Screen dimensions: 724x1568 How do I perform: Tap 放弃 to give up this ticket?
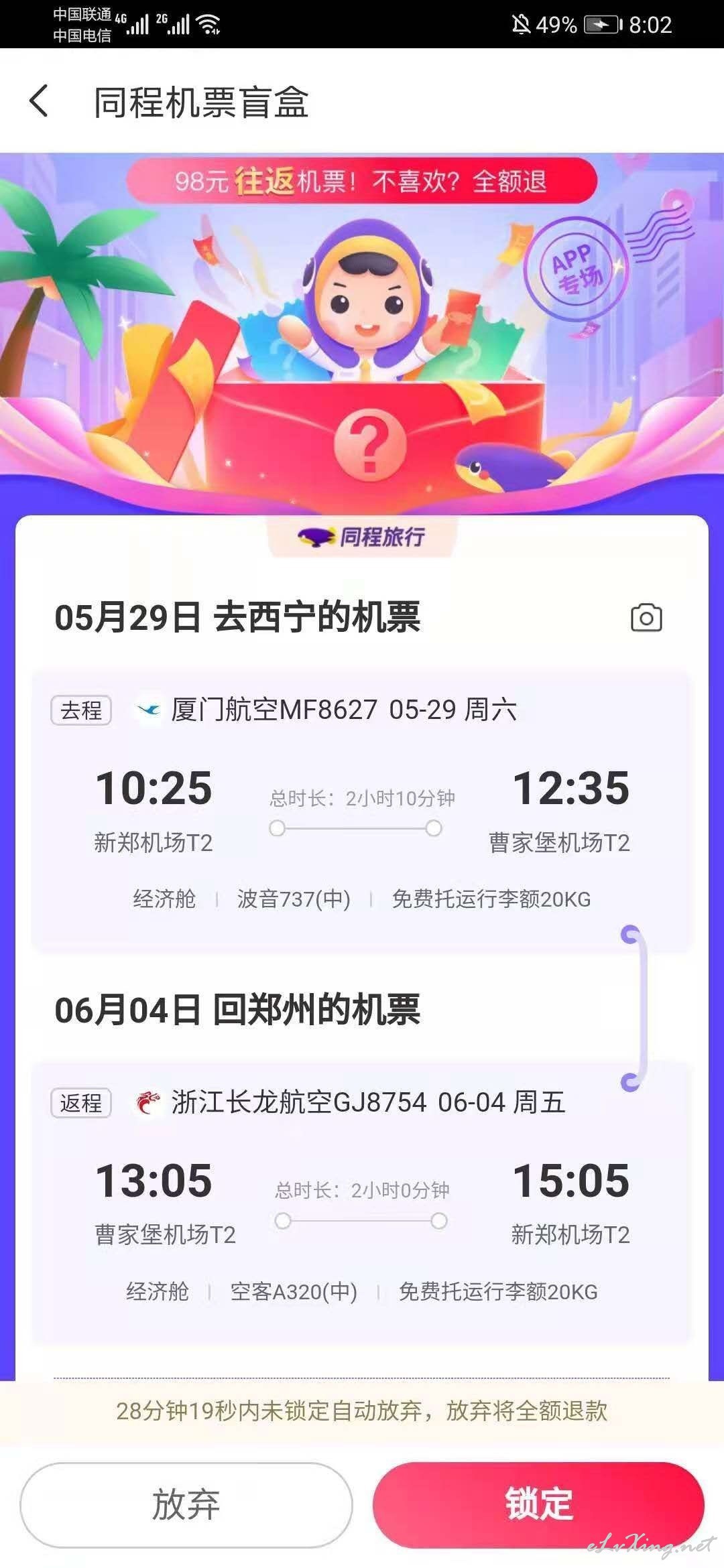pos(186,1504)
